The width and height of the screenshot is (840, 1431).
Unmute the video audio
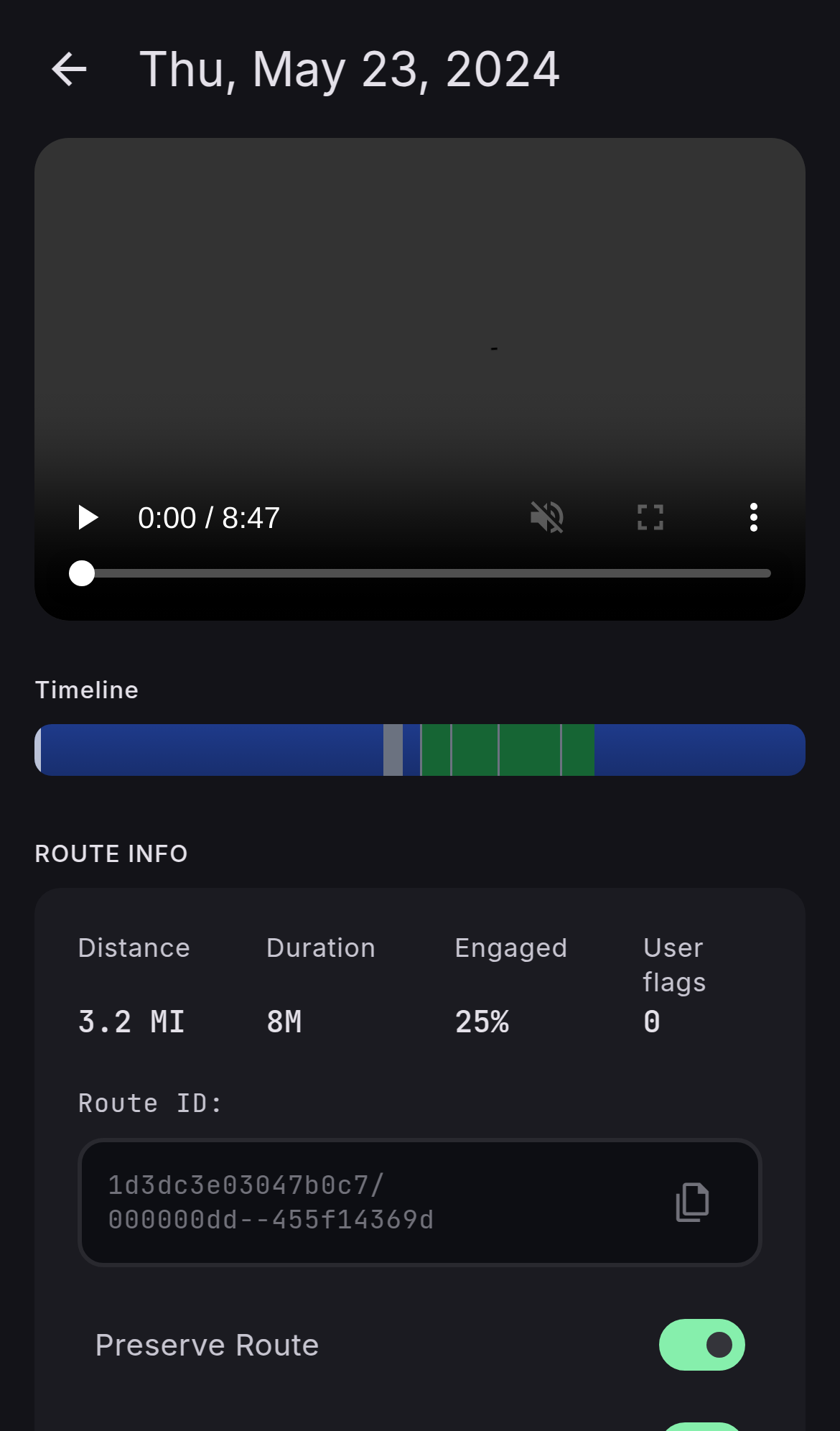click(x=547, y=517)
